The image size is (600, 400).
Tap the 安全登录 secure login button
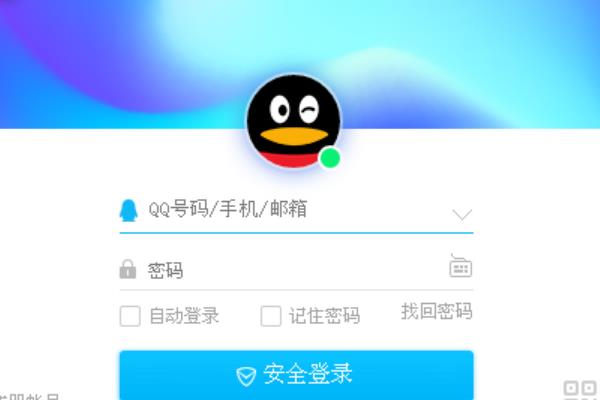(x=296, y=375)
